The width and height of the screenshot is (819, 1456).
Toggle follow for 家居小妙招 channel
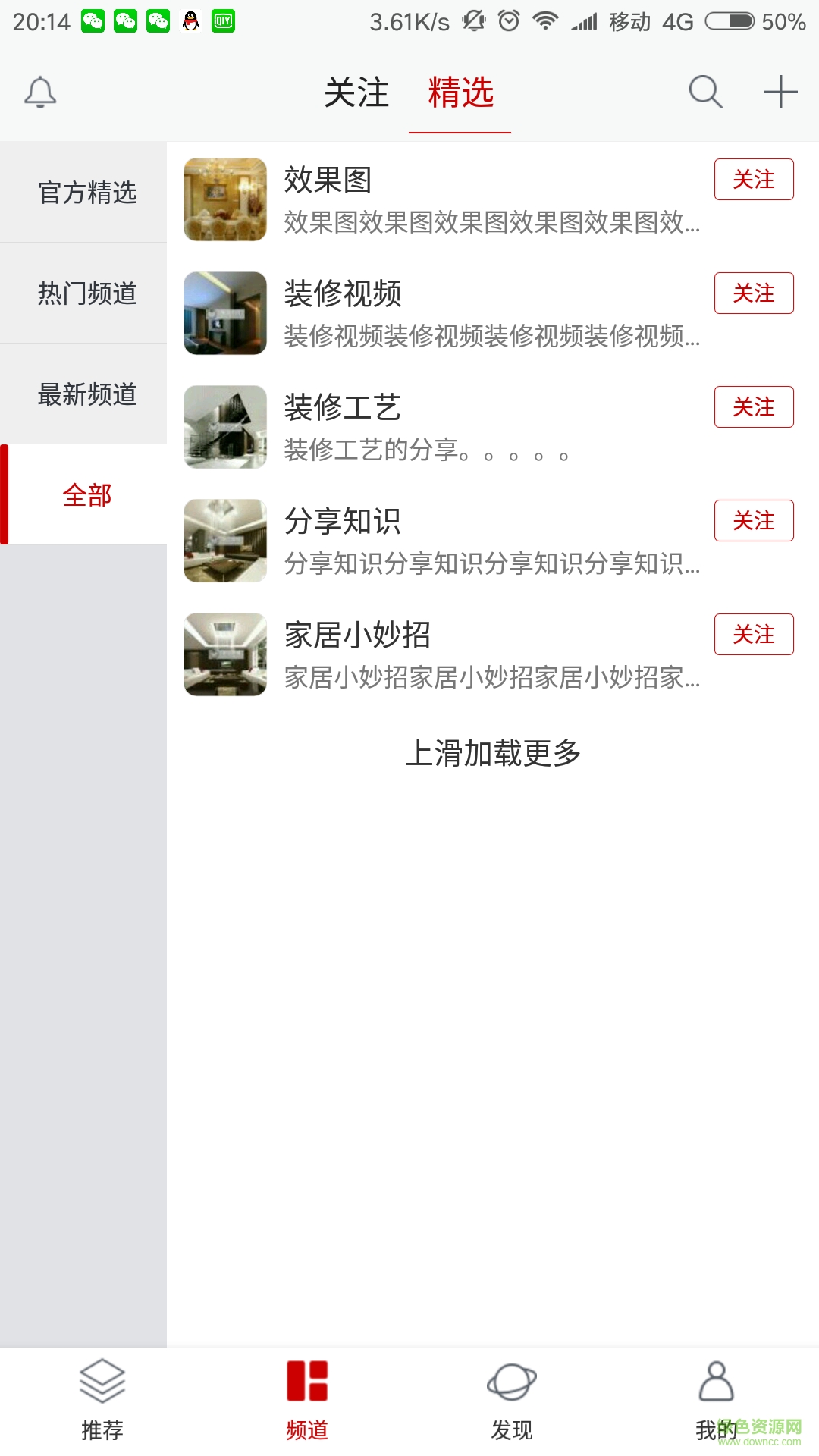[753, 635]
